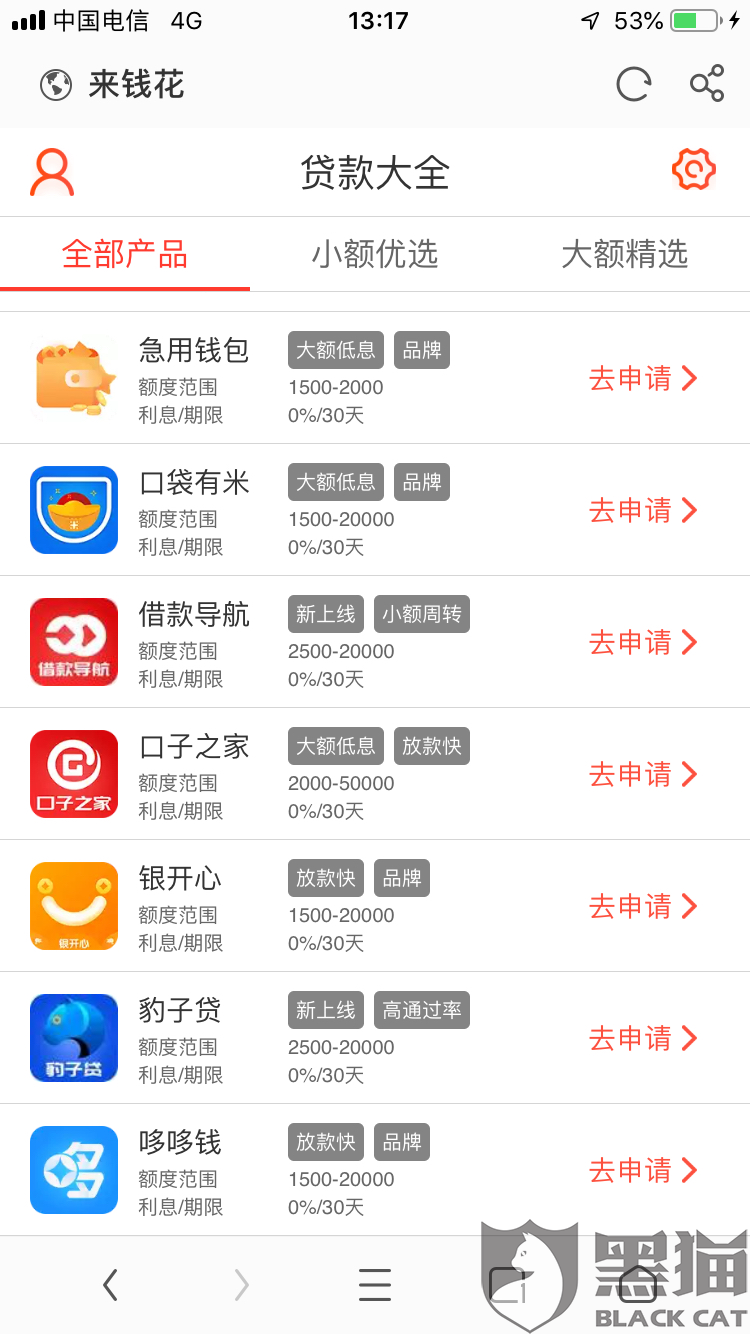Apply for the 哆哆钱 loan
750x1334 pixels.
(643, 1170)
